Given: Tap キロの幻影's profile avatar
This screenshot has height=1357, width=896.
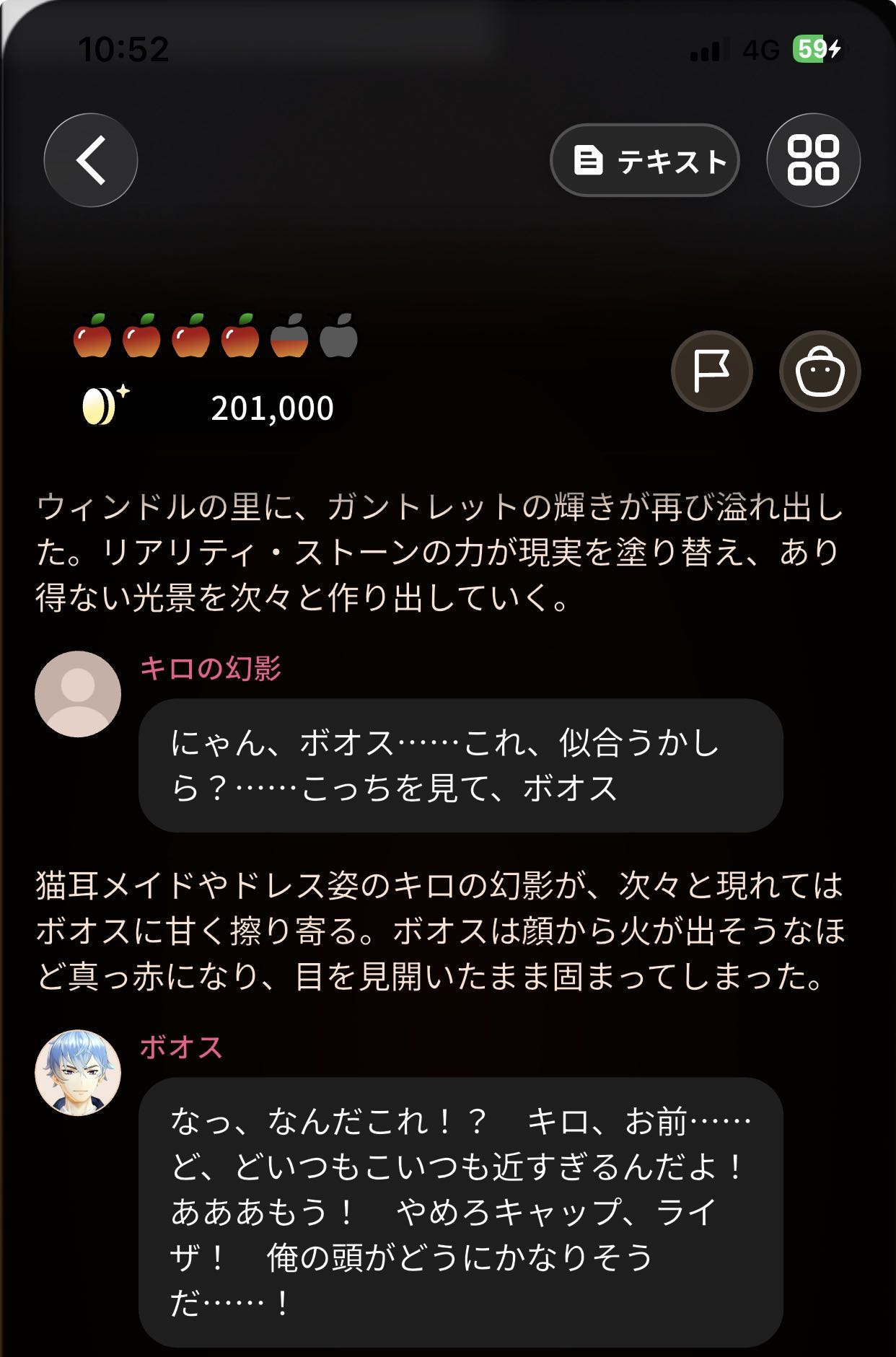Looking at the screenshot, I should [78, 694].
